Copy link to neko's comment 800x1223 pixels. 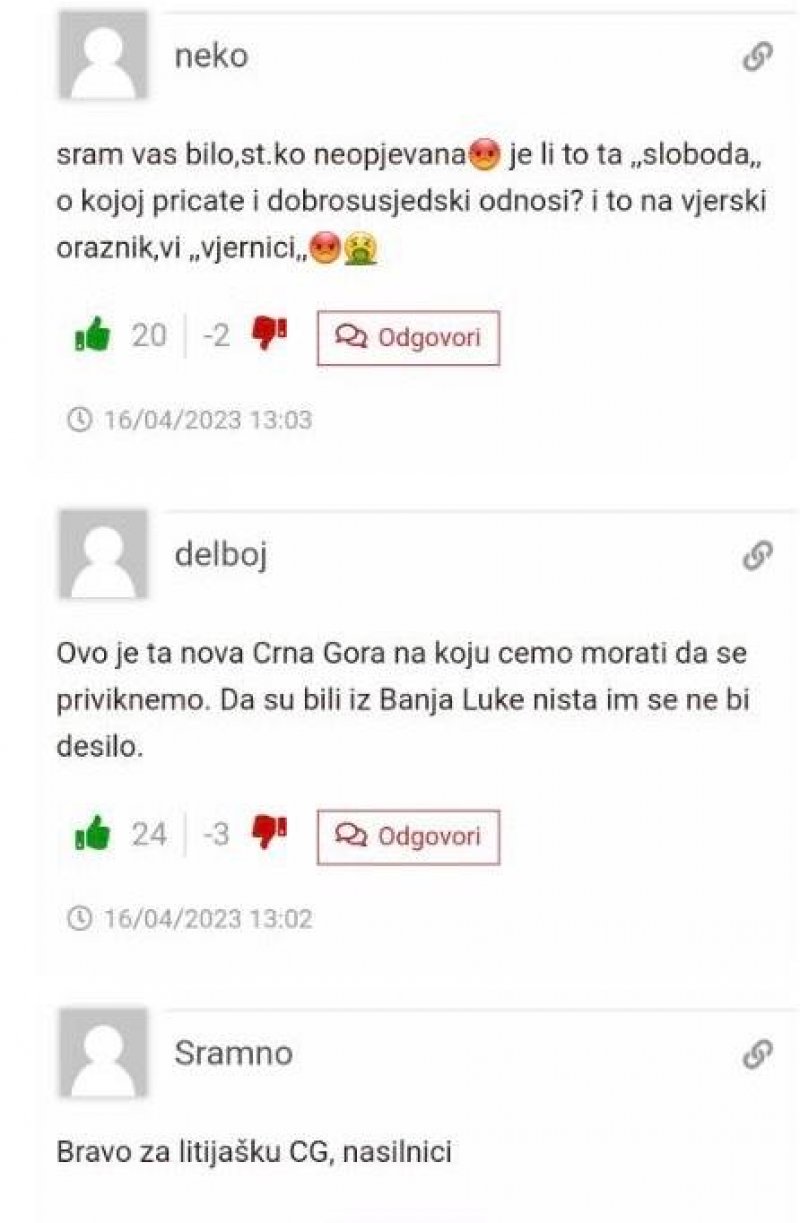(x=757, y=57)
